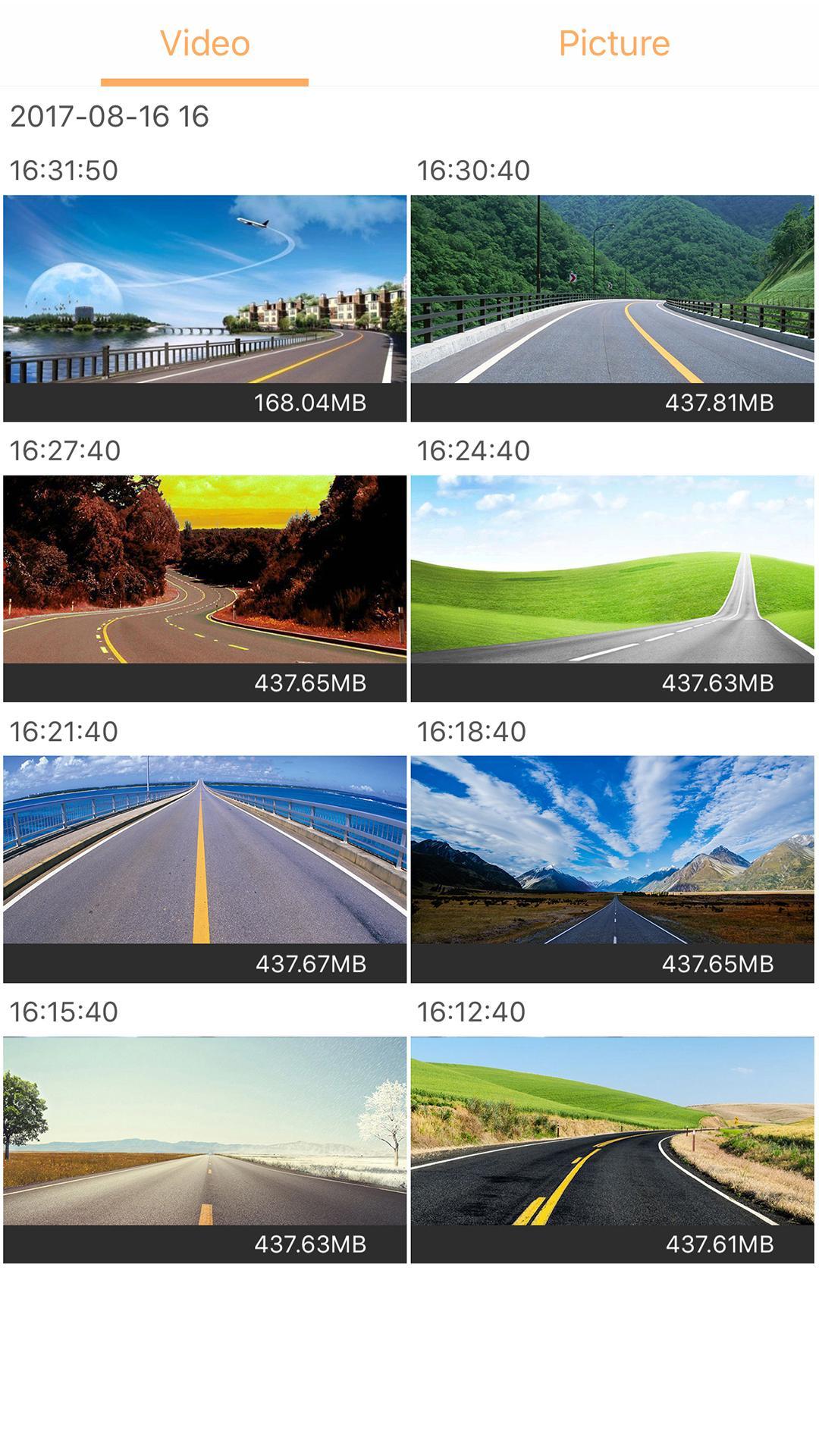
Task: Click the 437.81MB size label
Action: pyautogui.click(x=722, y=404)
